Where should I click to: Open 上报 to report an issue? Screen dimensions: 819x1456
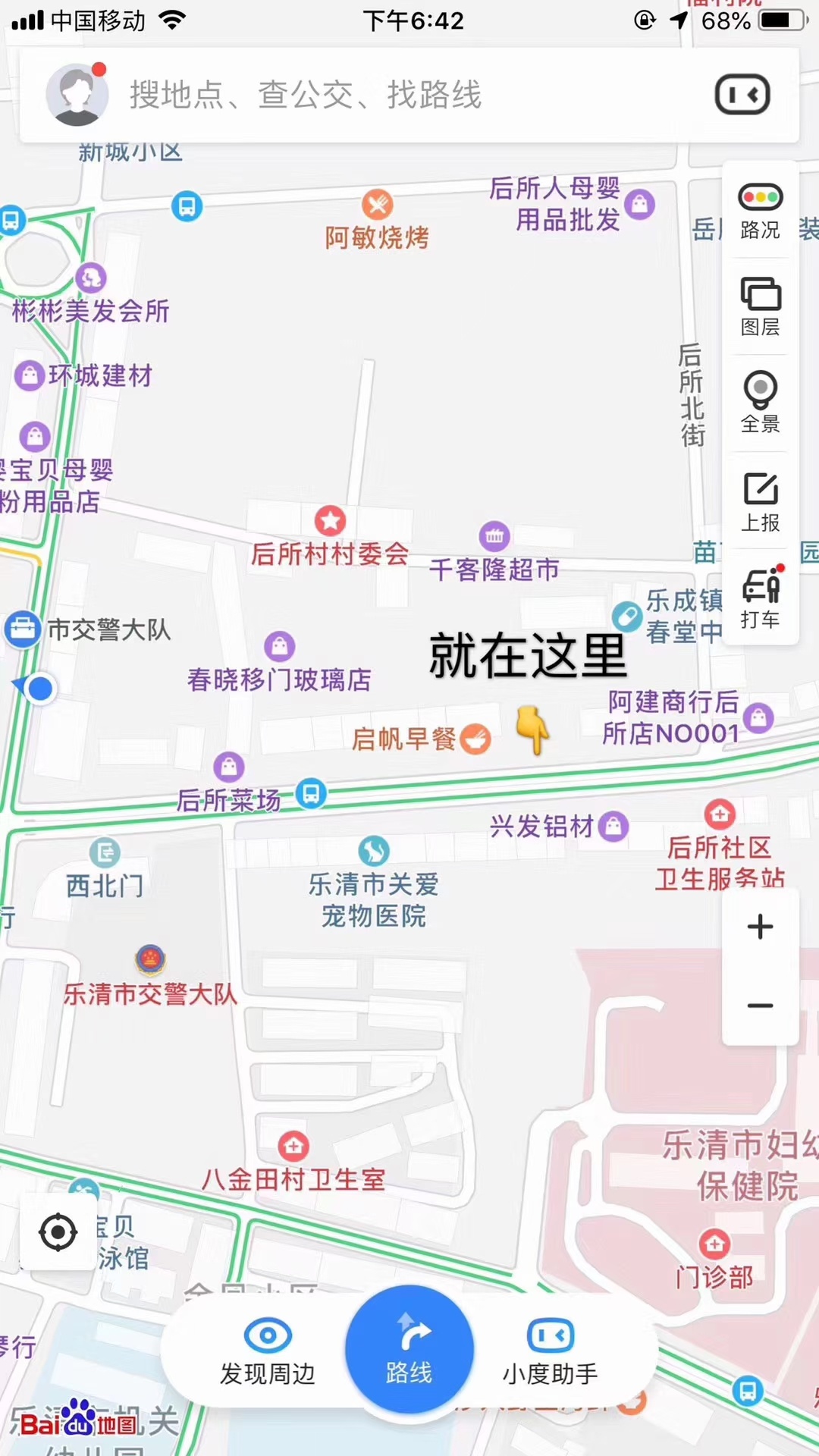coord(760,500)
